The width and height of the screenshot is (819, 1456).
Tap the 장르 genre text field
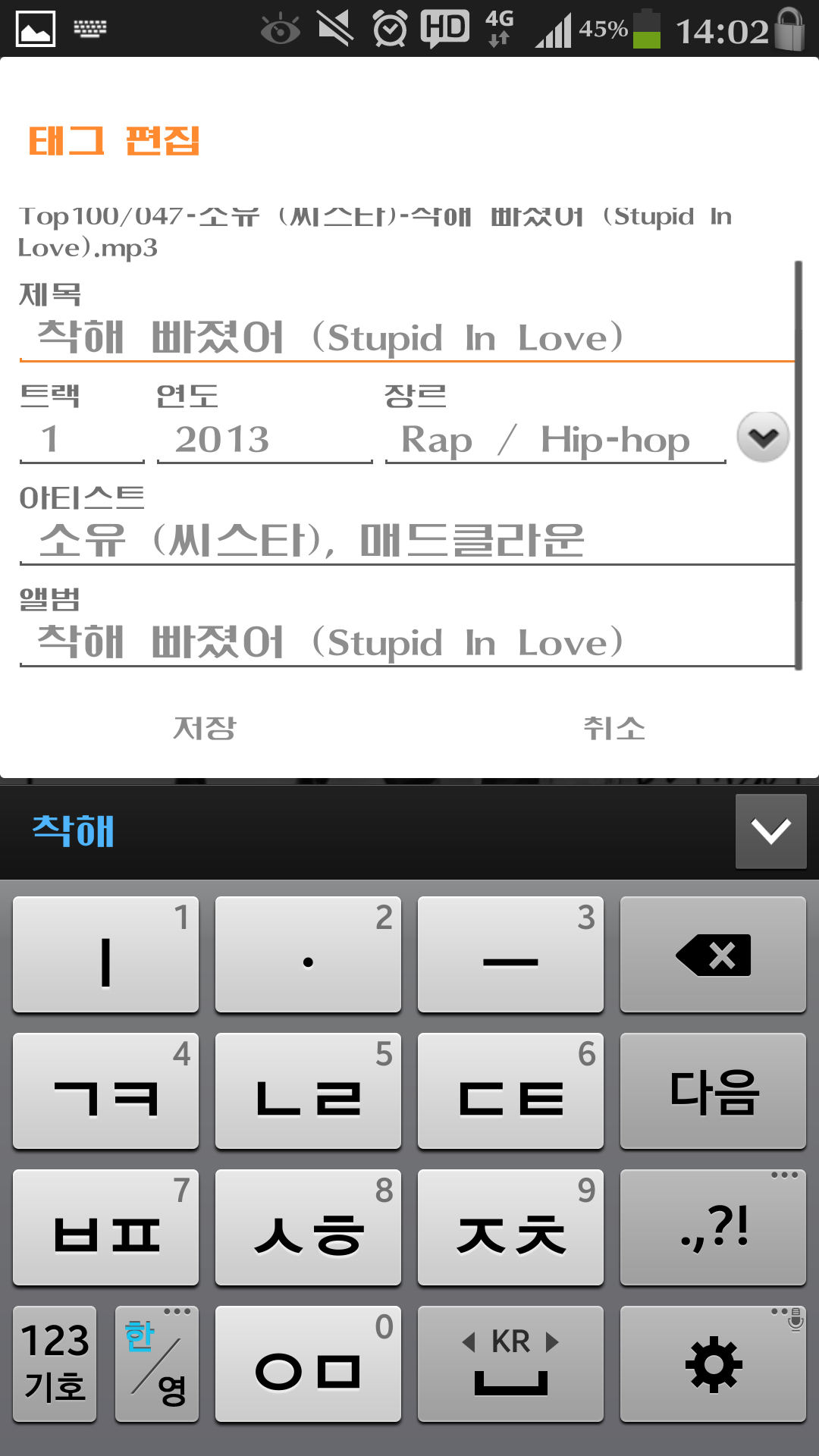click(555, 440)
